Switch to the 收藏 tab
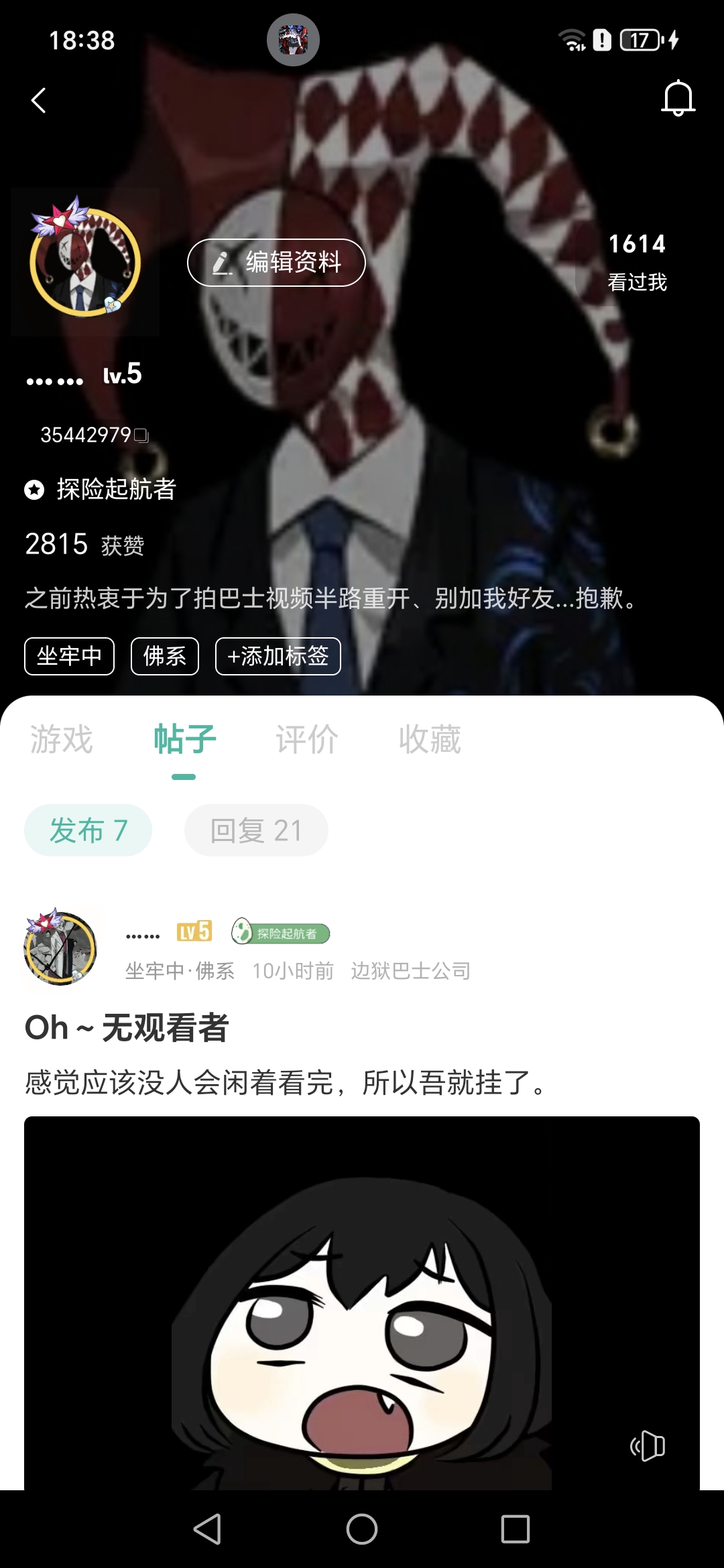The width and height of the screenshot is (724, 1568). pyautogui.click(x=430, y=740)
